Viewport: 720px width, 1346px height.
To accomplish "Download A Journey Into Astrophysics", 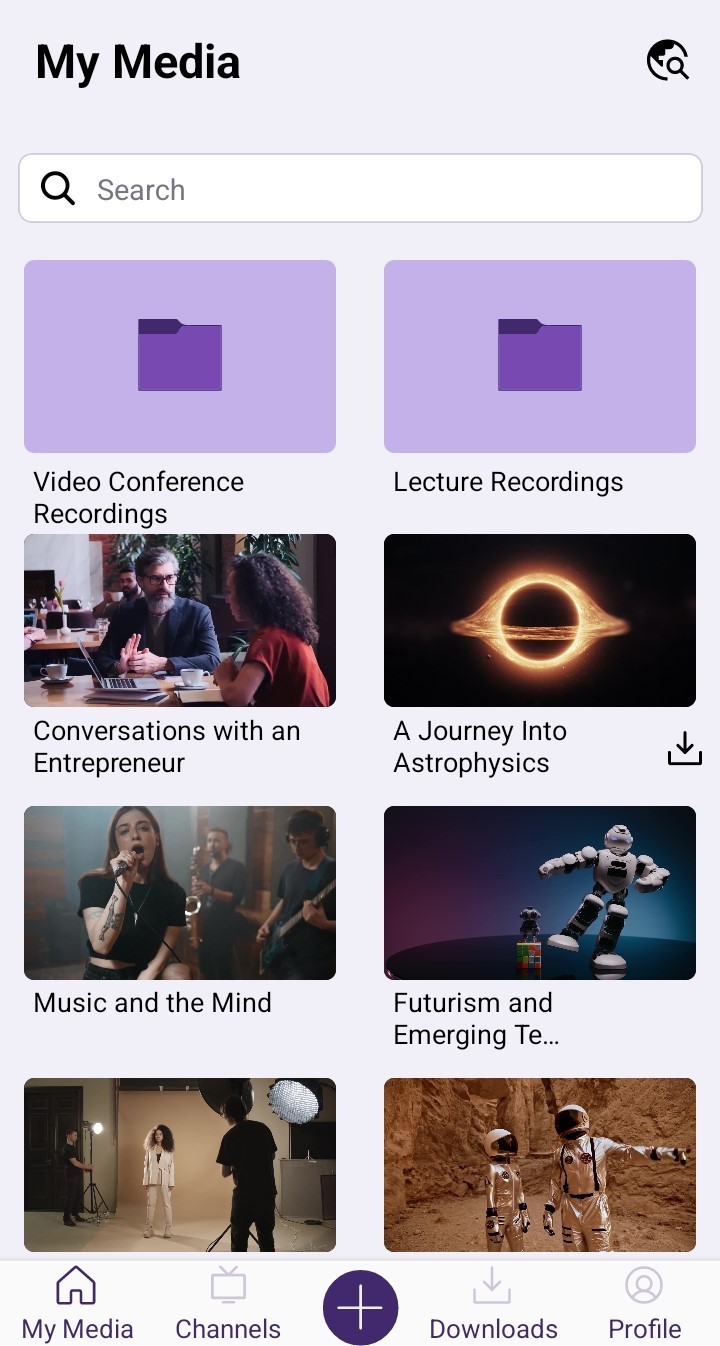I will pos(685,749).
